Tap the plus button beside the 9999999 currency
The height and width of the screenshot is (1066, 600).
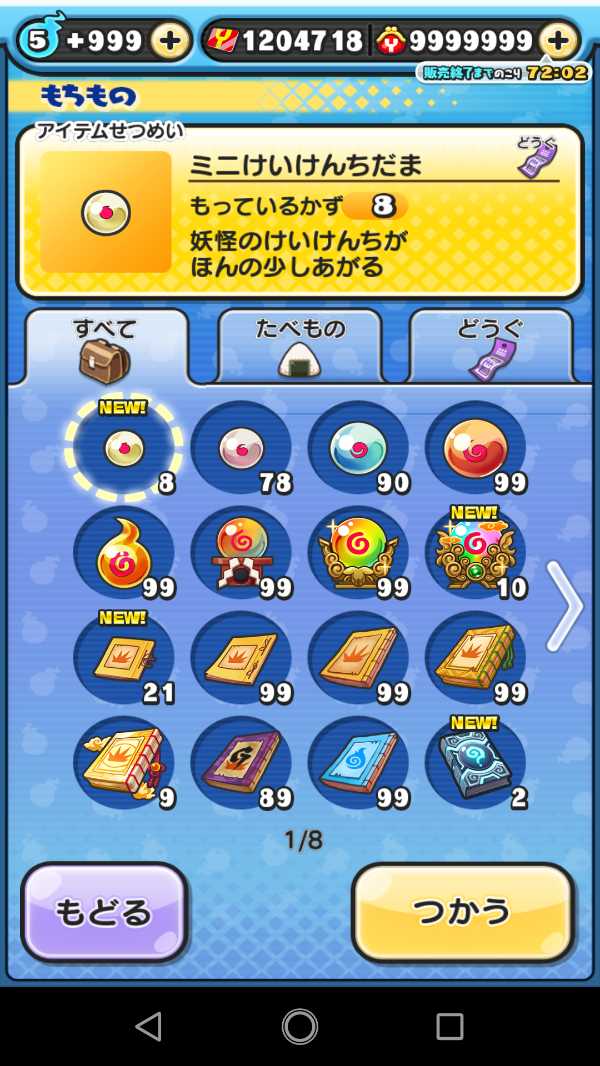558,41
